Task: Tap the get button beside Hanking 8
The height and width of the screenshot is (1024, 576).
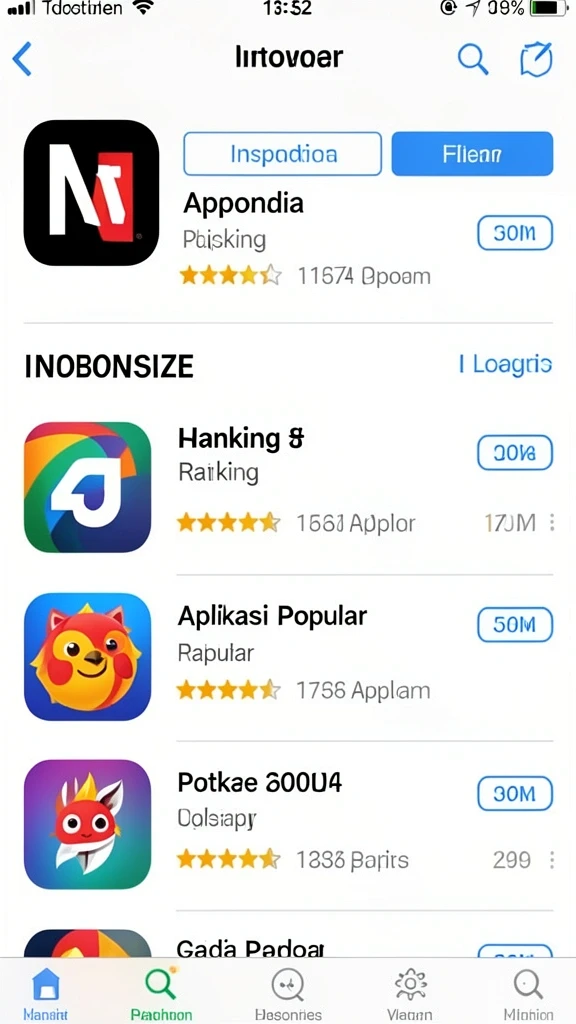Action: (x=515, y=453)
